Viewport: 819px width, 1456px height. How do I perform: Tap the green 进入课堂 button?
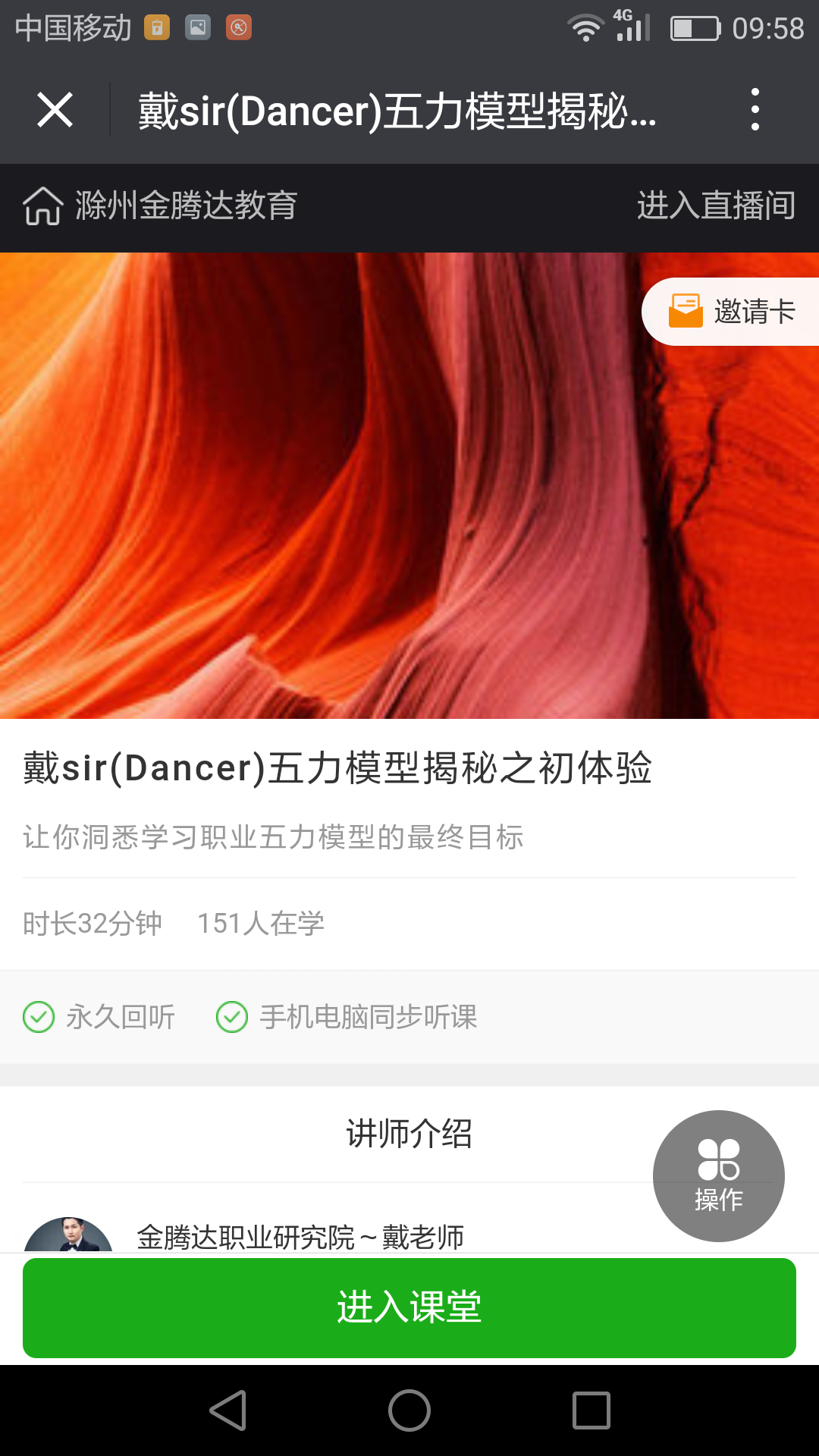click(409, 1307)
